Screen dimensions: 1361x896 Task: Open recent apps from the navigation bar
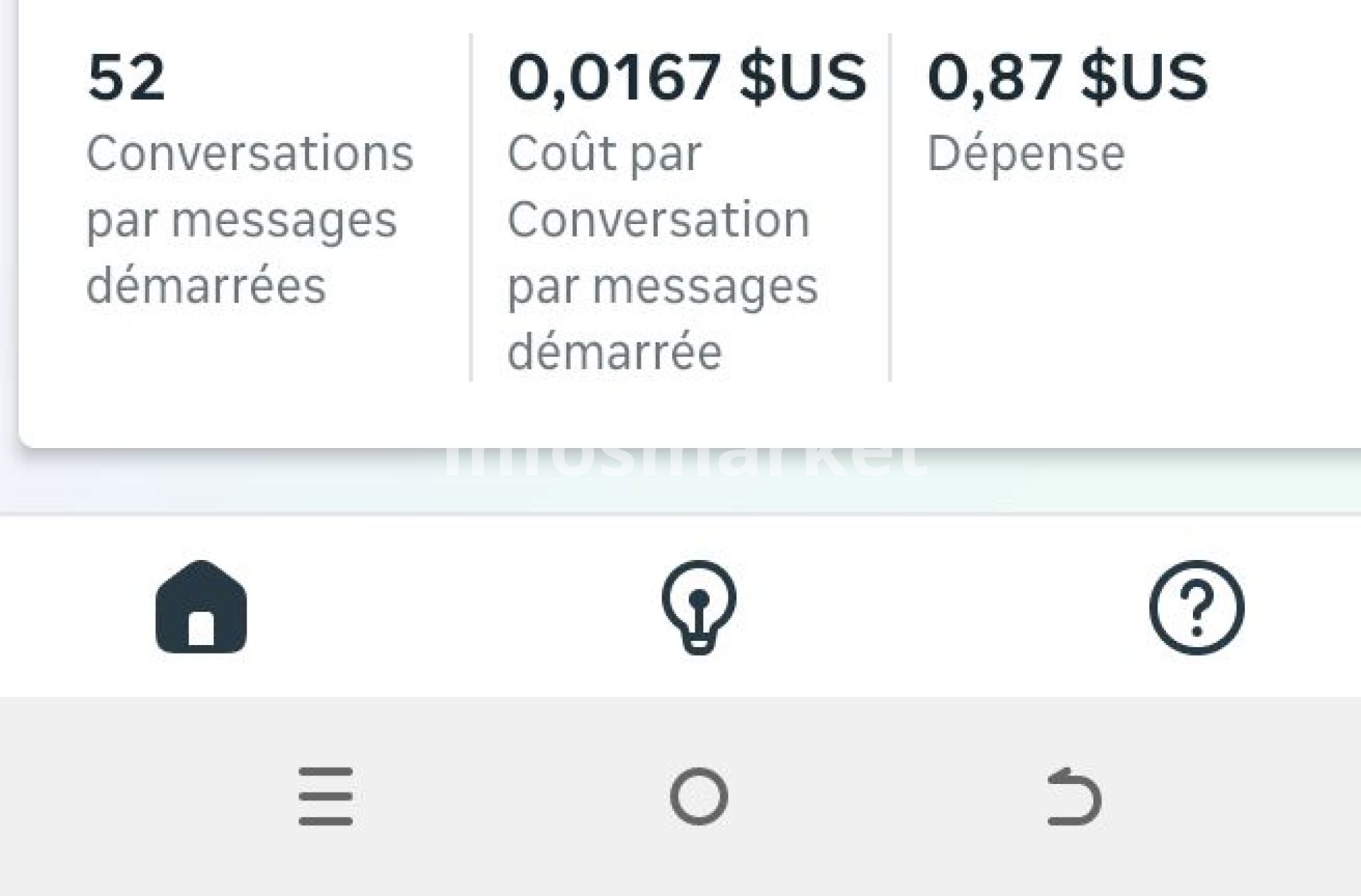pyautogui.click(x=325, y=796)
